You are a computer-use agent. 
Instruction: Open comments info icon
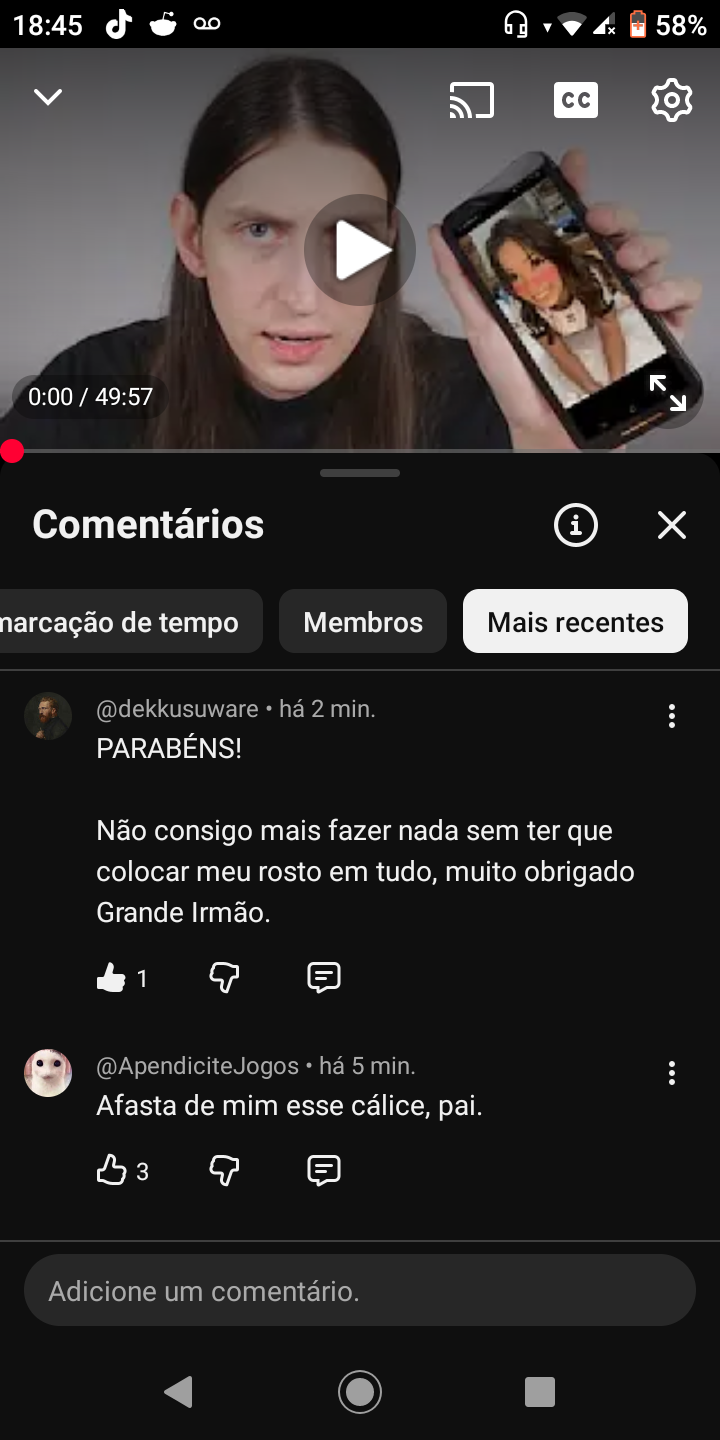pyautogui.click(x=575, y=525)
